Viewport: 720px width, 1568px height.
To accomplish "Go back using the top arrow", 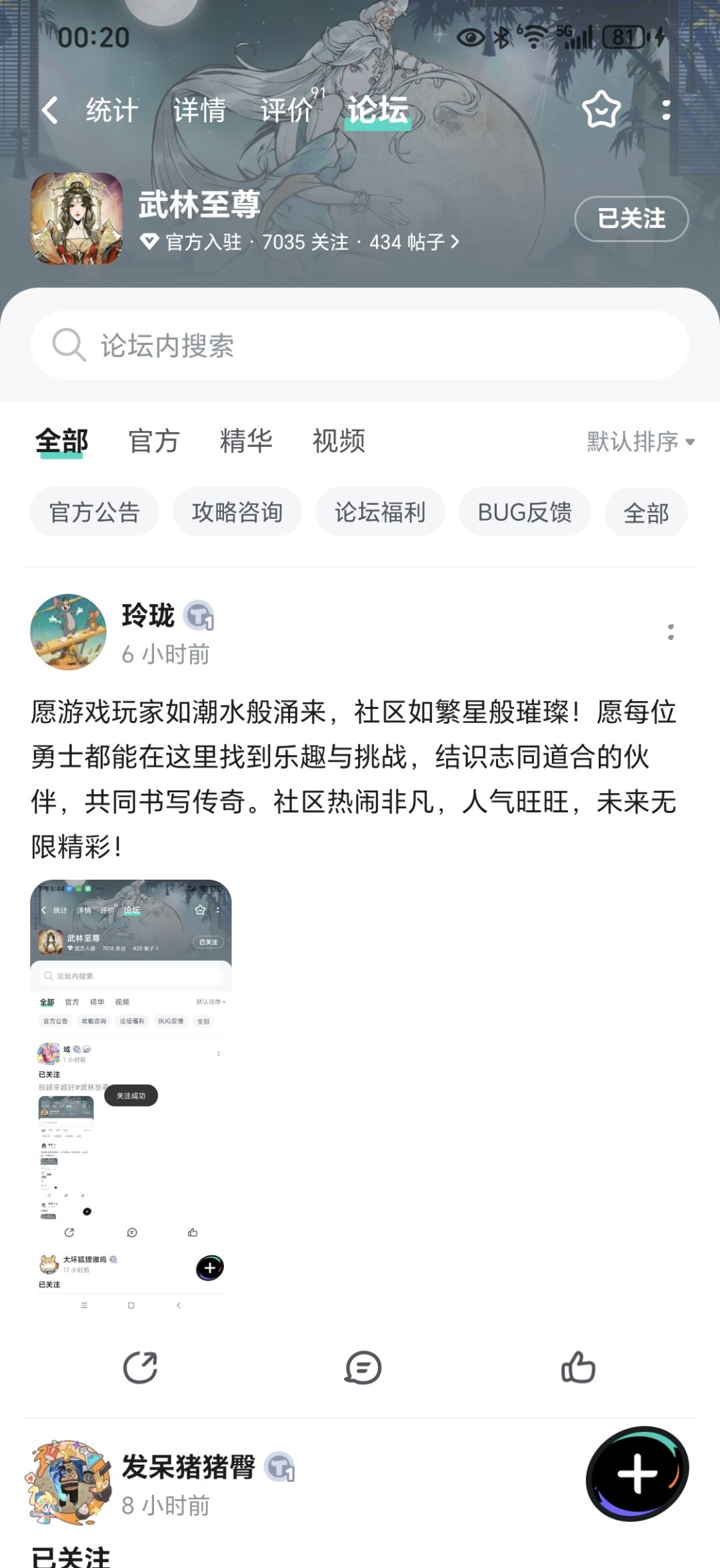I will point(50,110).
